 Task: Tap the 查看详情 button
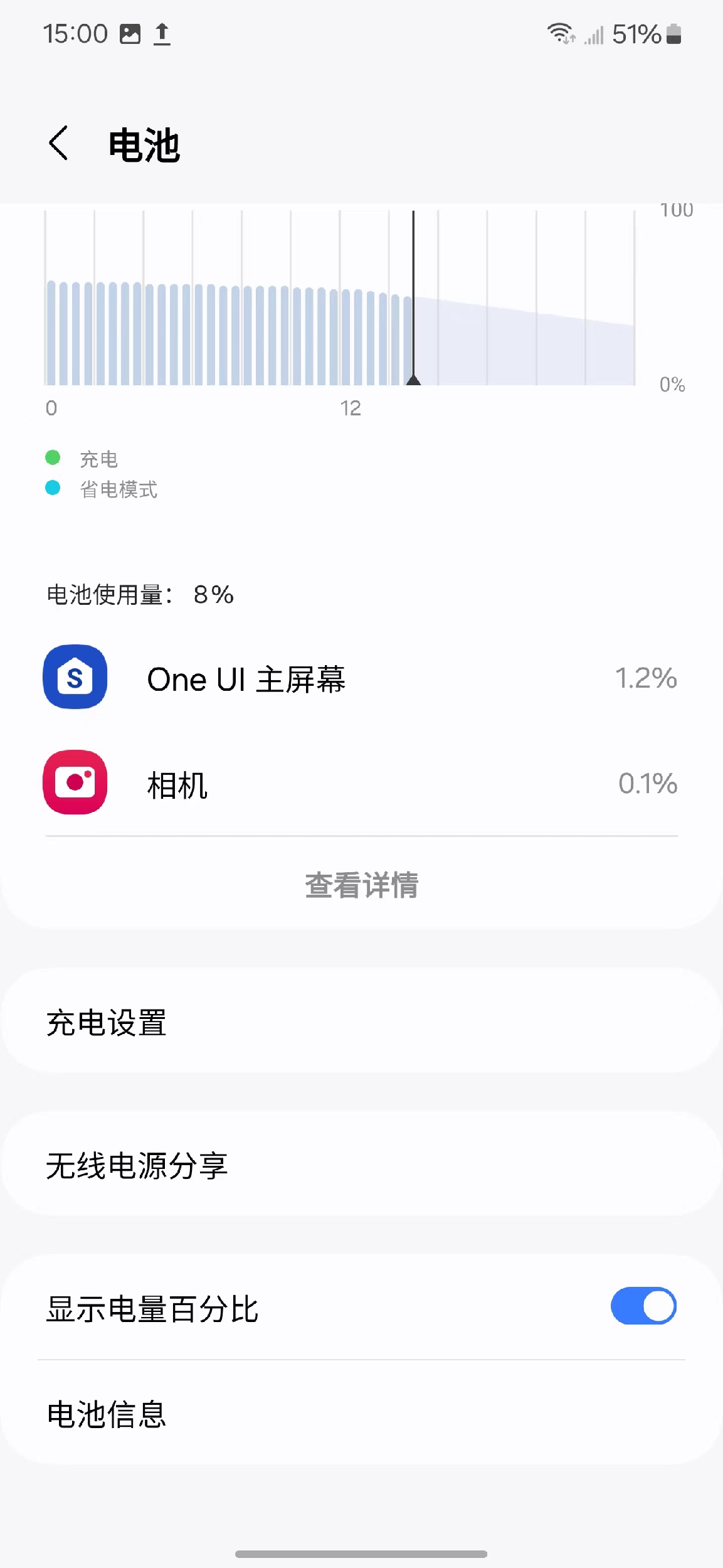pos(361,887)
